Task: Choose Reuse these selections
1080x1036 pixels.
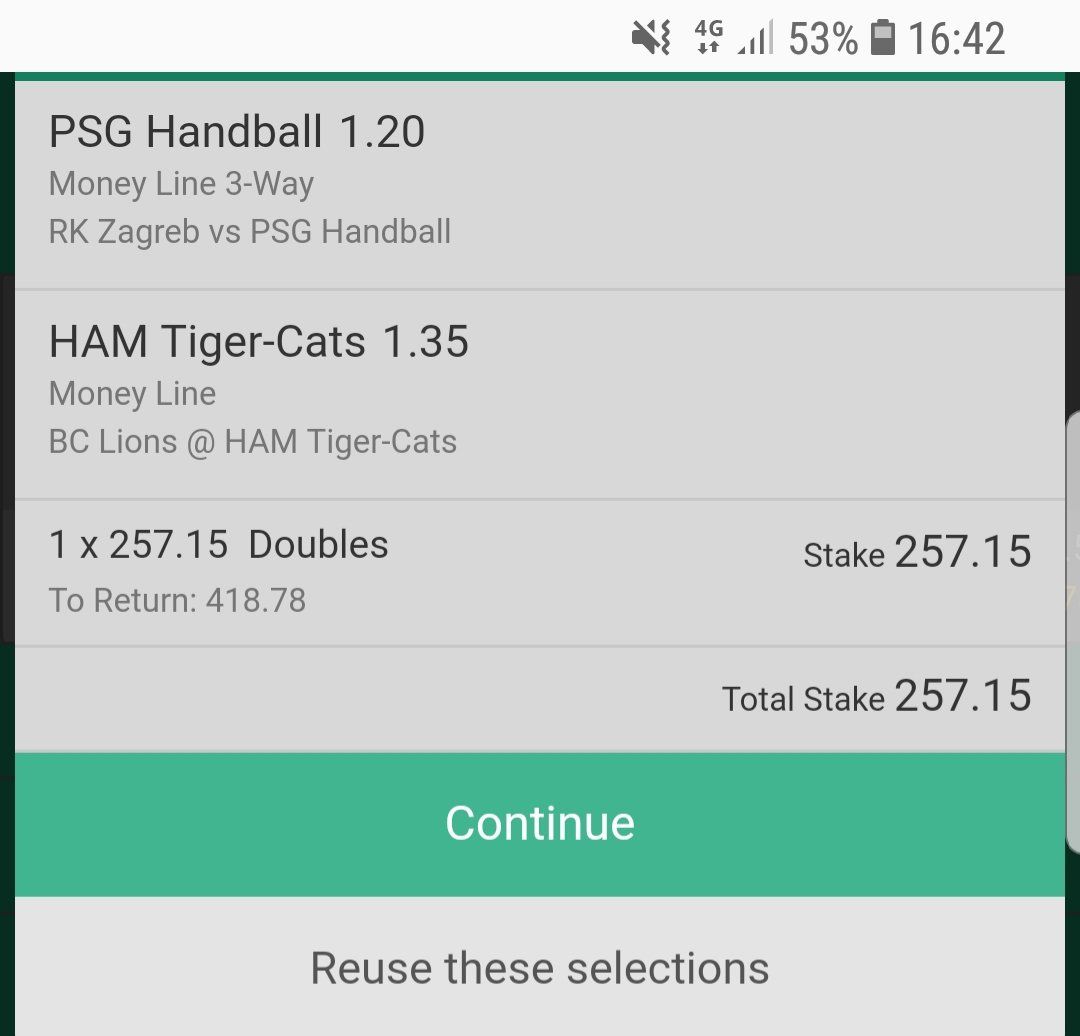Action: coord(540,968)
